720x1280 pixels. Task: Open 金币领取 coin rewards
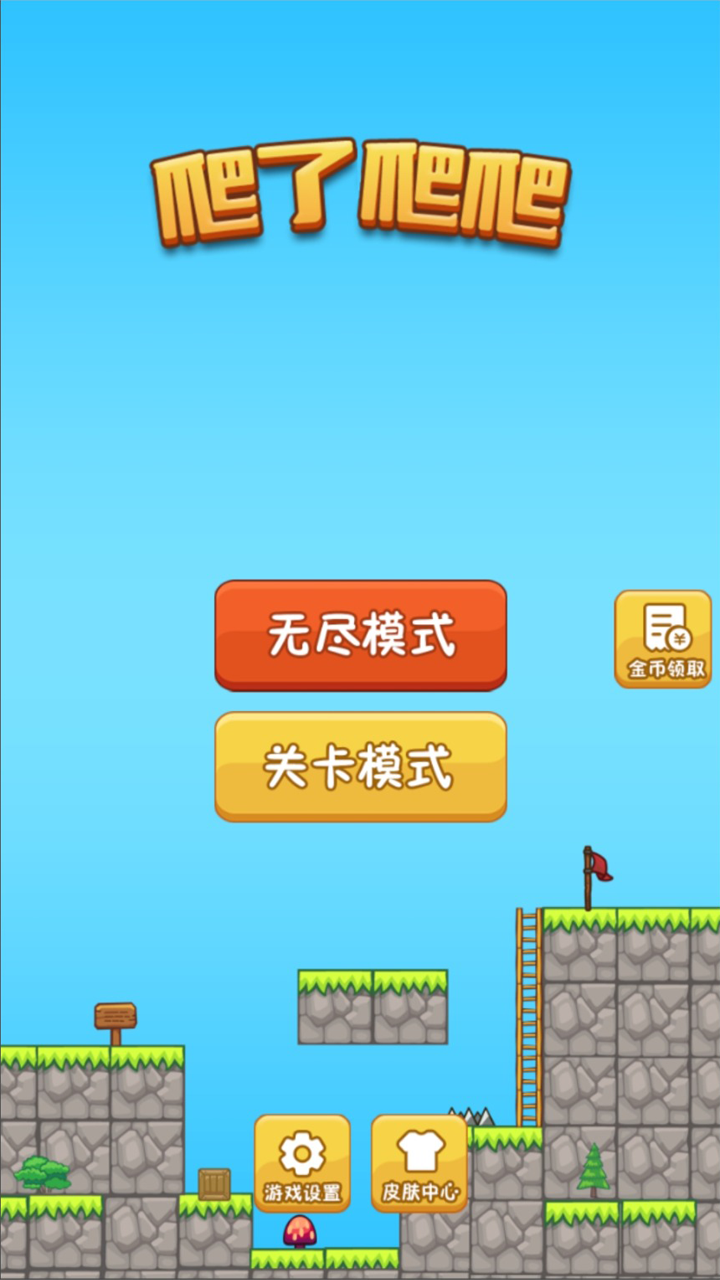point(663,639)
